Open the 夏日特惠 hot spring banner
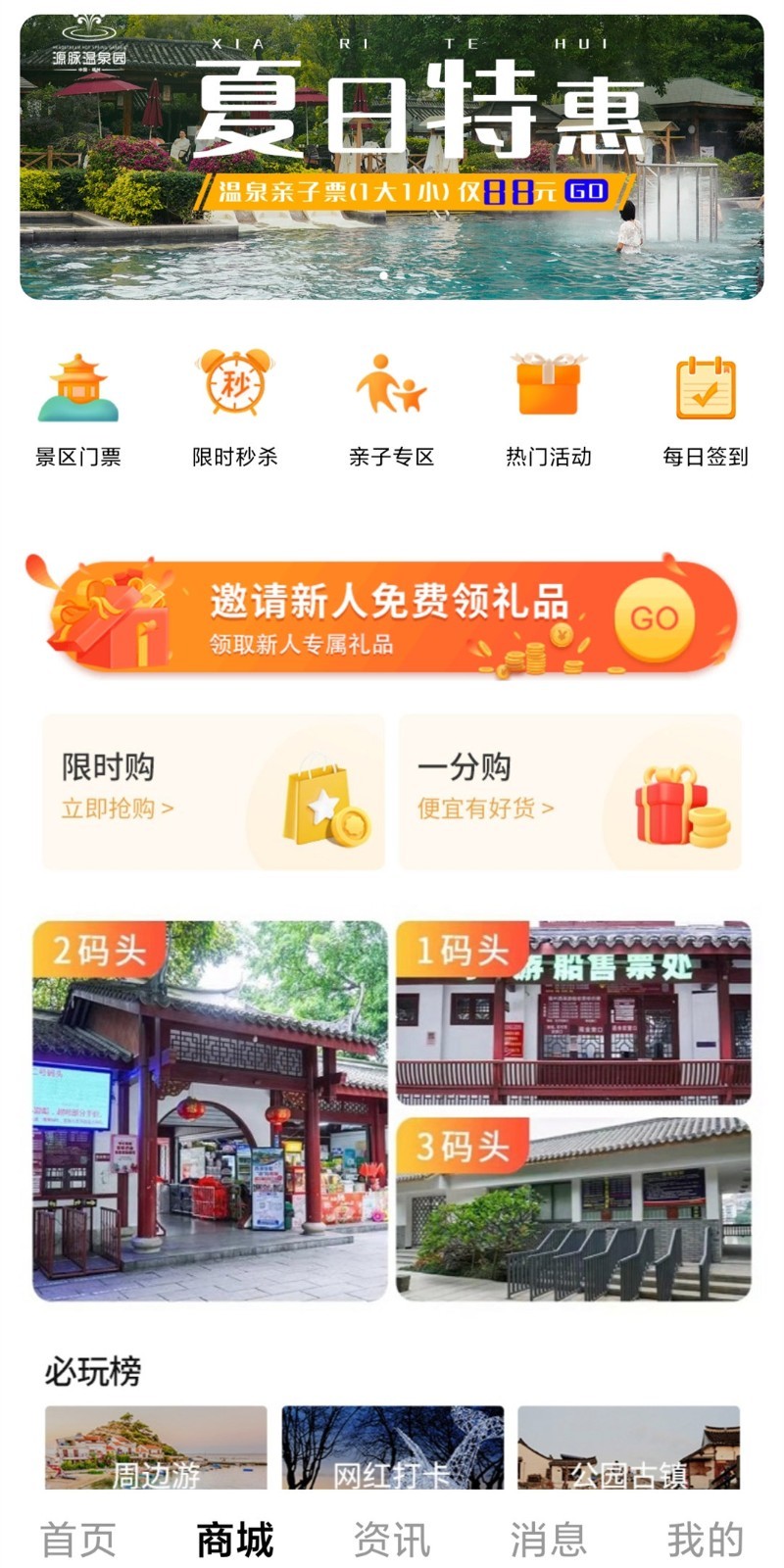Viewport: 784px width, 1568px height. (392, 157)
